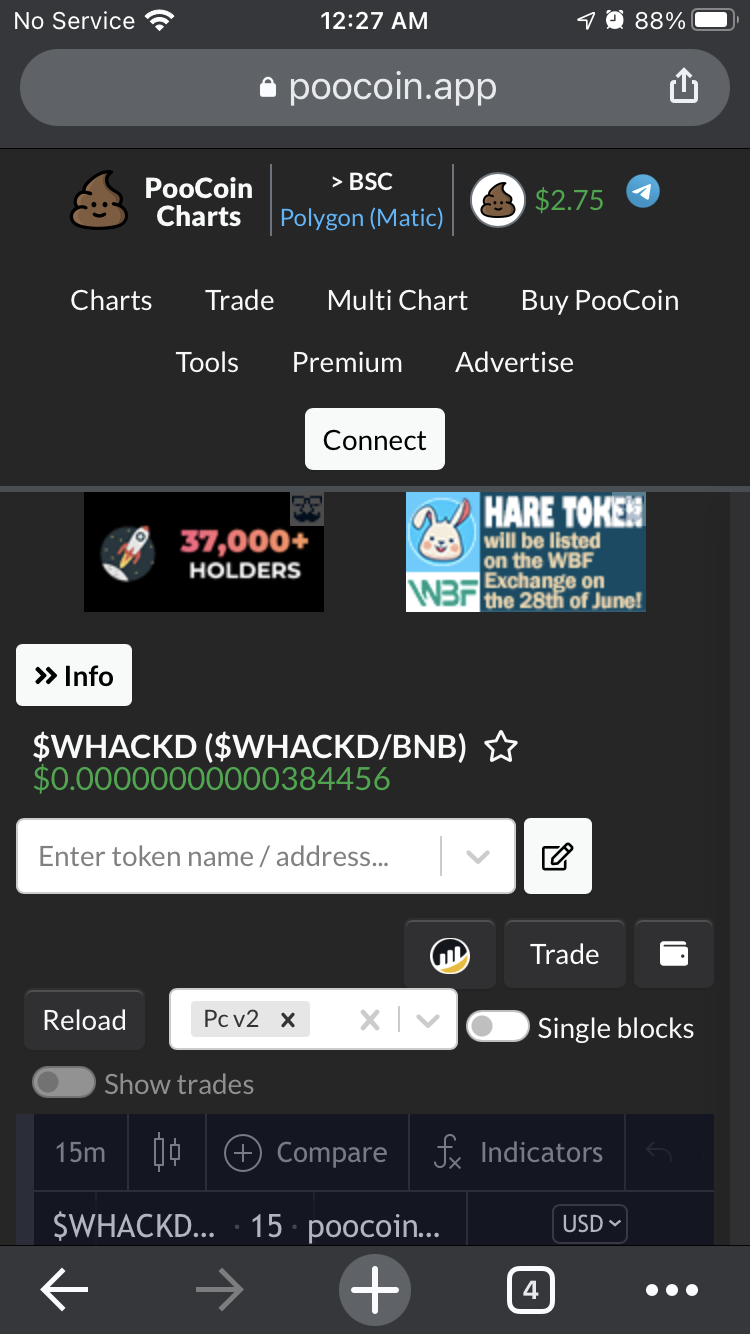Open the wallet icon button

(674, 954)
